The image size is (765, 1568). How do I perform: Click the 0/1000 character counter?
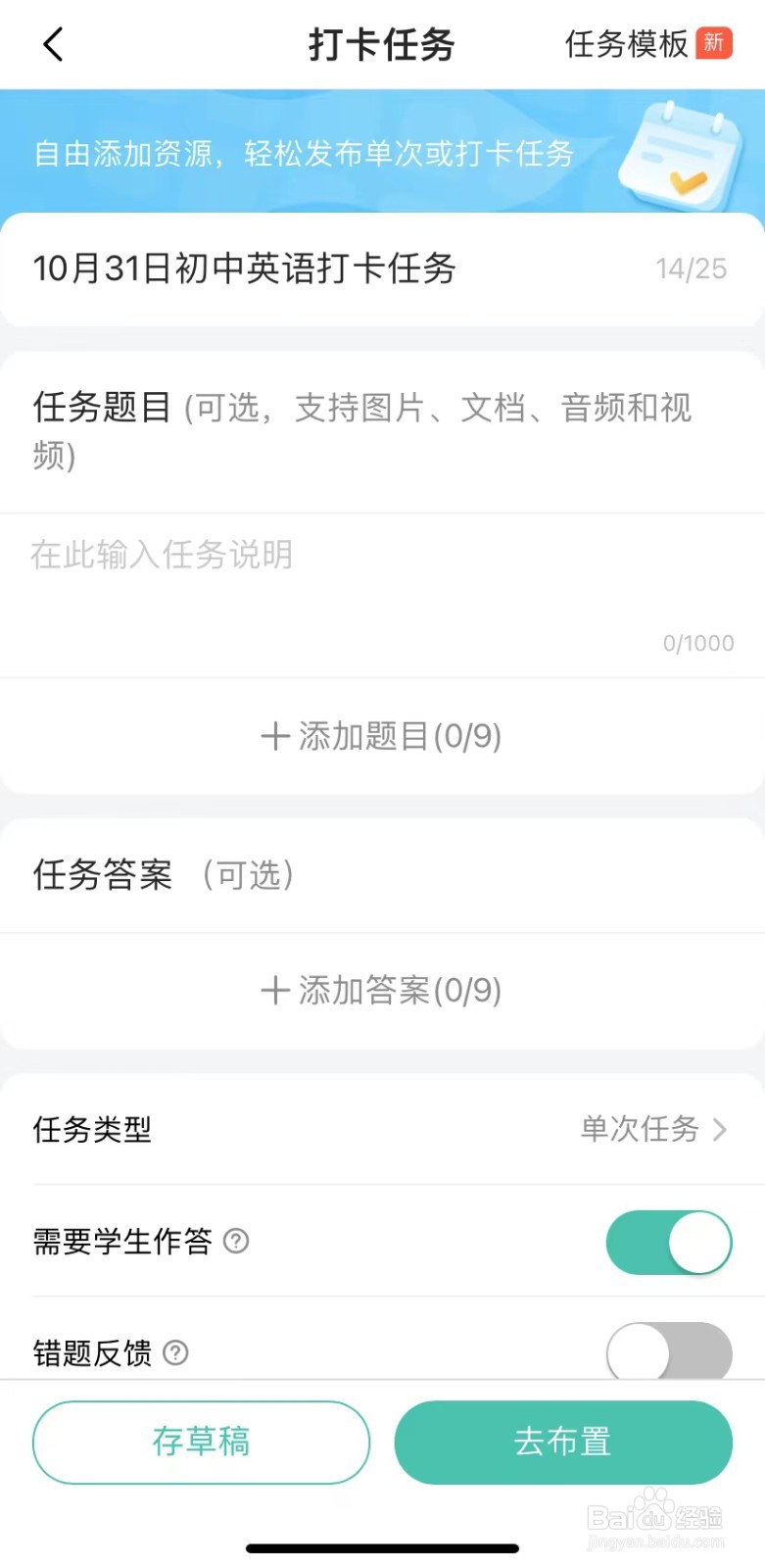(x=697, y=643)
